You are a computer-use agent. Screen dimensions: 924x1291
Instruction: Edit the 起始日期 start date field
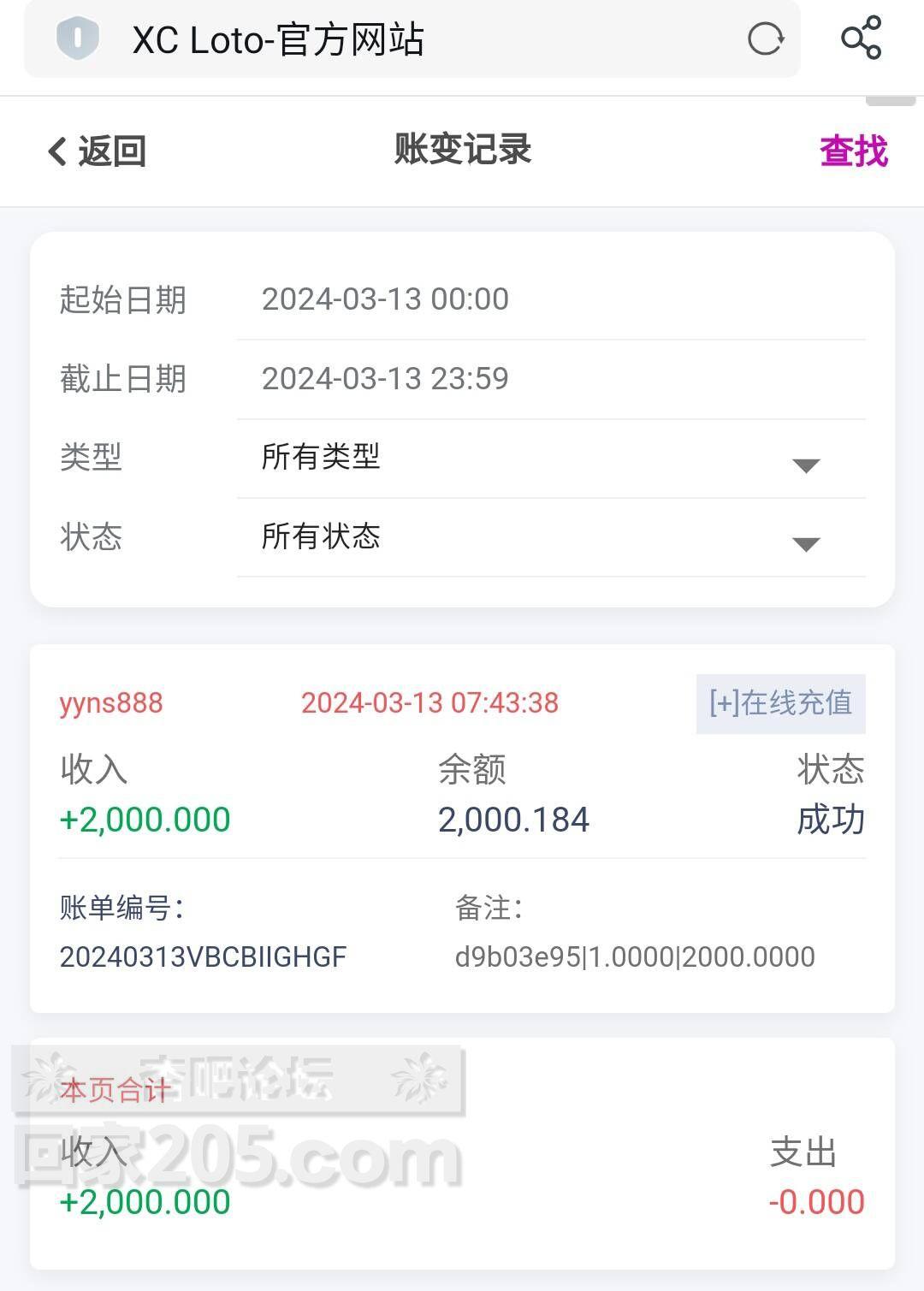[x=550, y=299]
